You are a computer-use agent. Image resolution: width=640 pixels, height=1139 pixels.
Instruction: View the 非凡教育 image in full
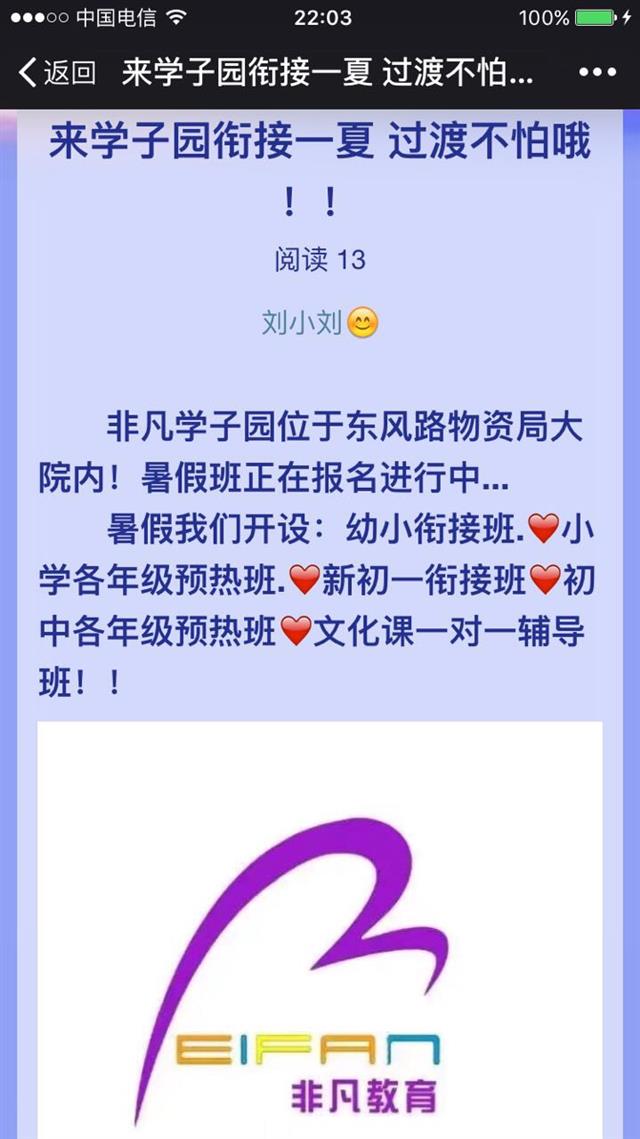click(x=320, y=930)
